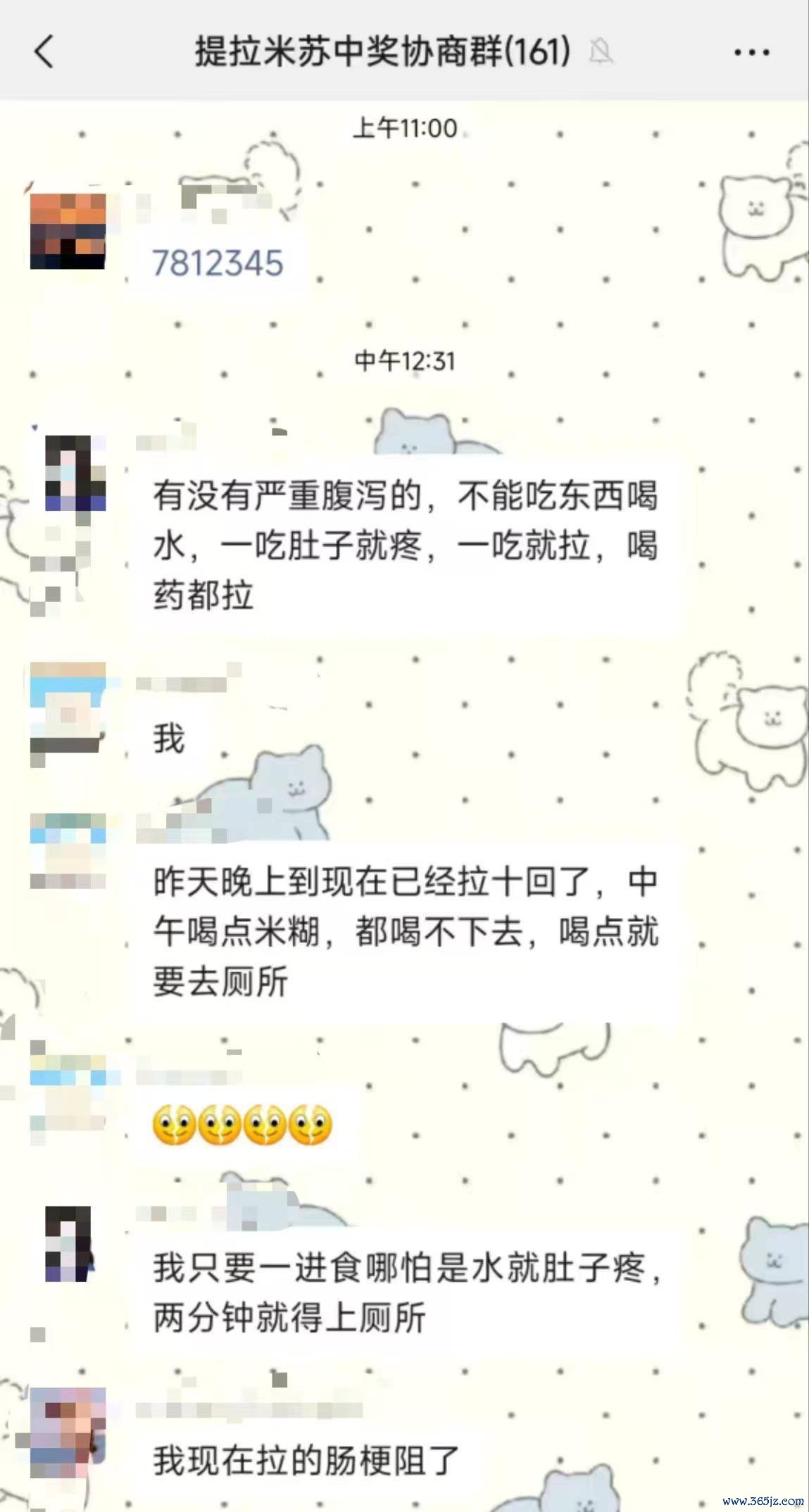Image resolution: width=809 pixels, height=1512 pixels.
Task: Open the group chat's three-dot menu
Action: coord(751,52)
